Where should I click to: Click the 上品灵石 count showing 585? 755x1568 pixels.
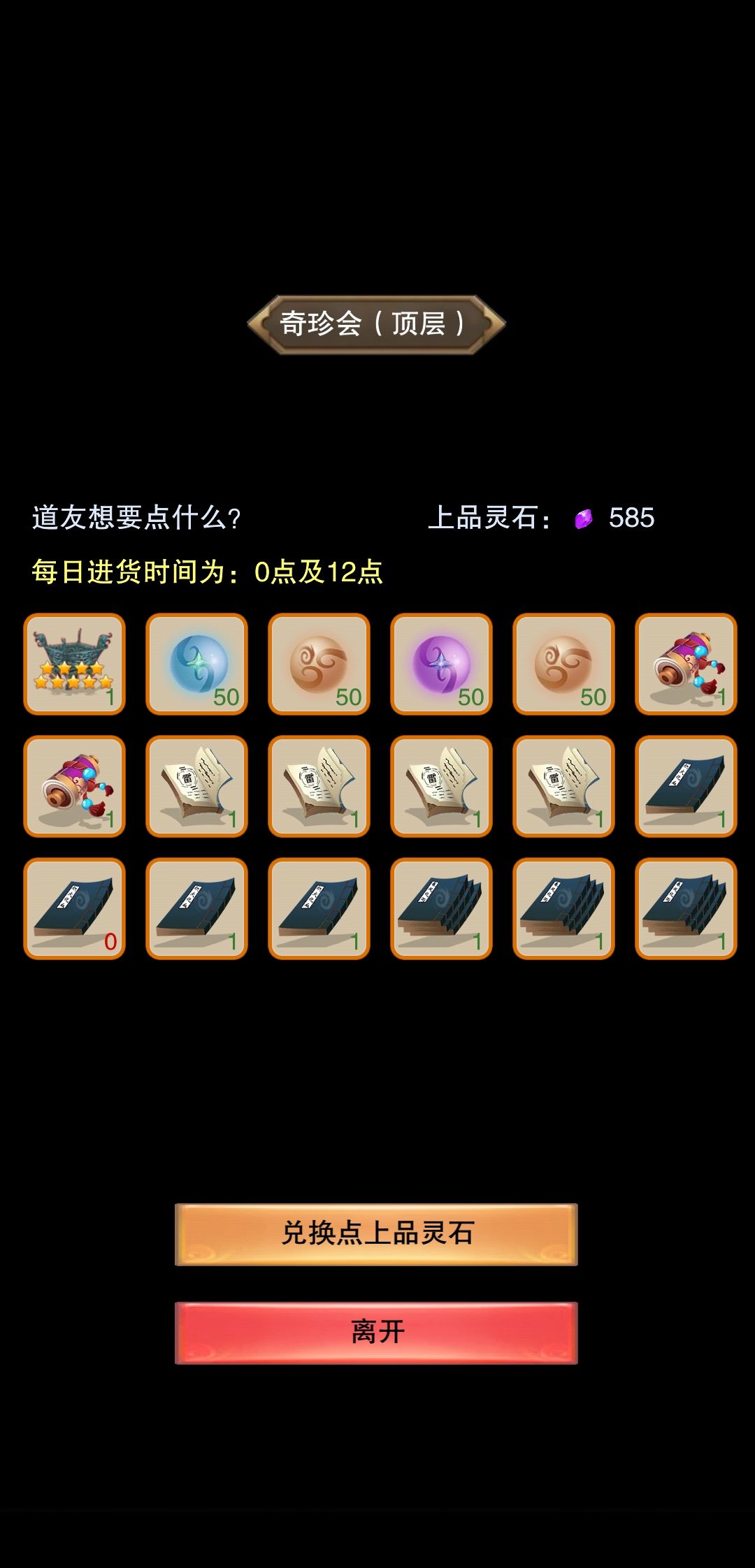(631, 518)
